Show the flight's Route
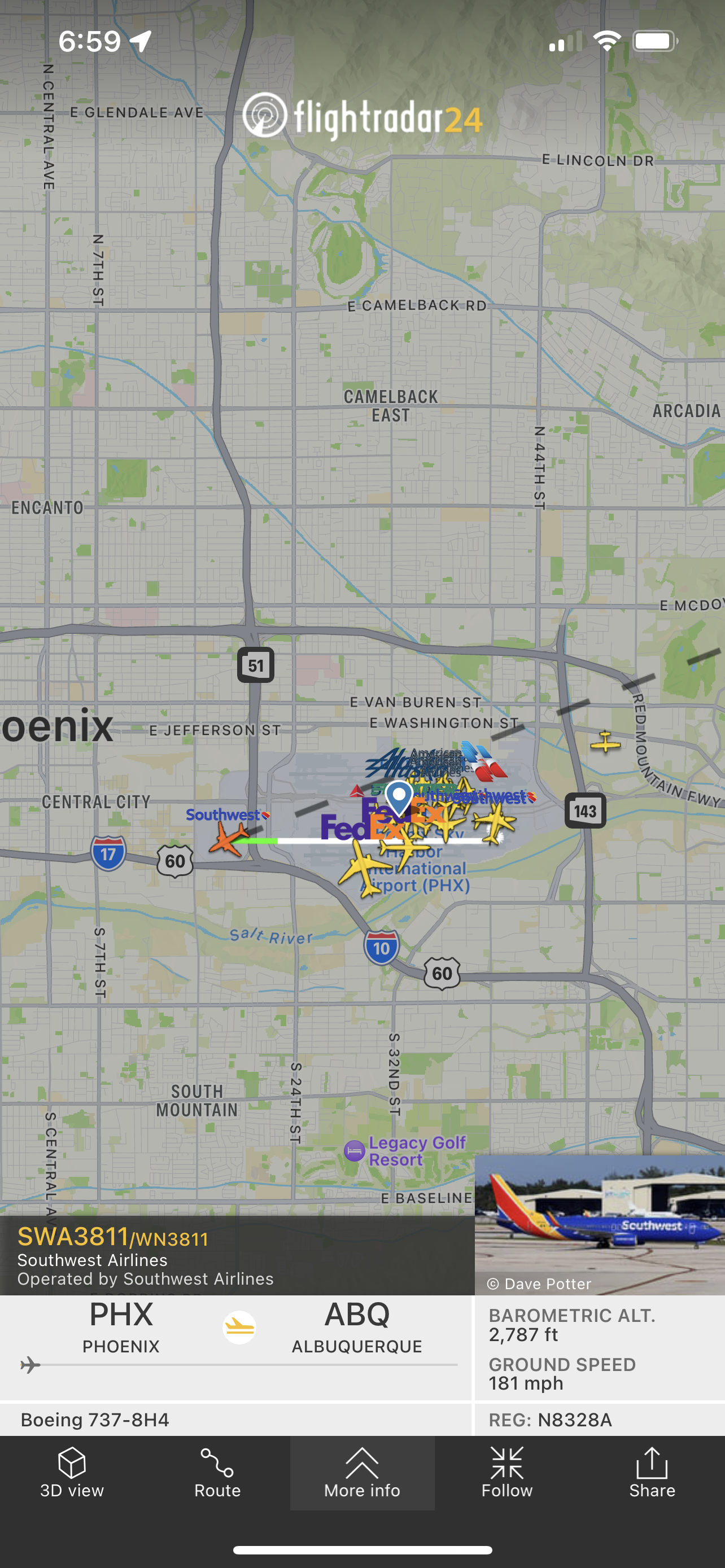Image resolution: width=725 pixels, height=1568 pixels. 217,1473
